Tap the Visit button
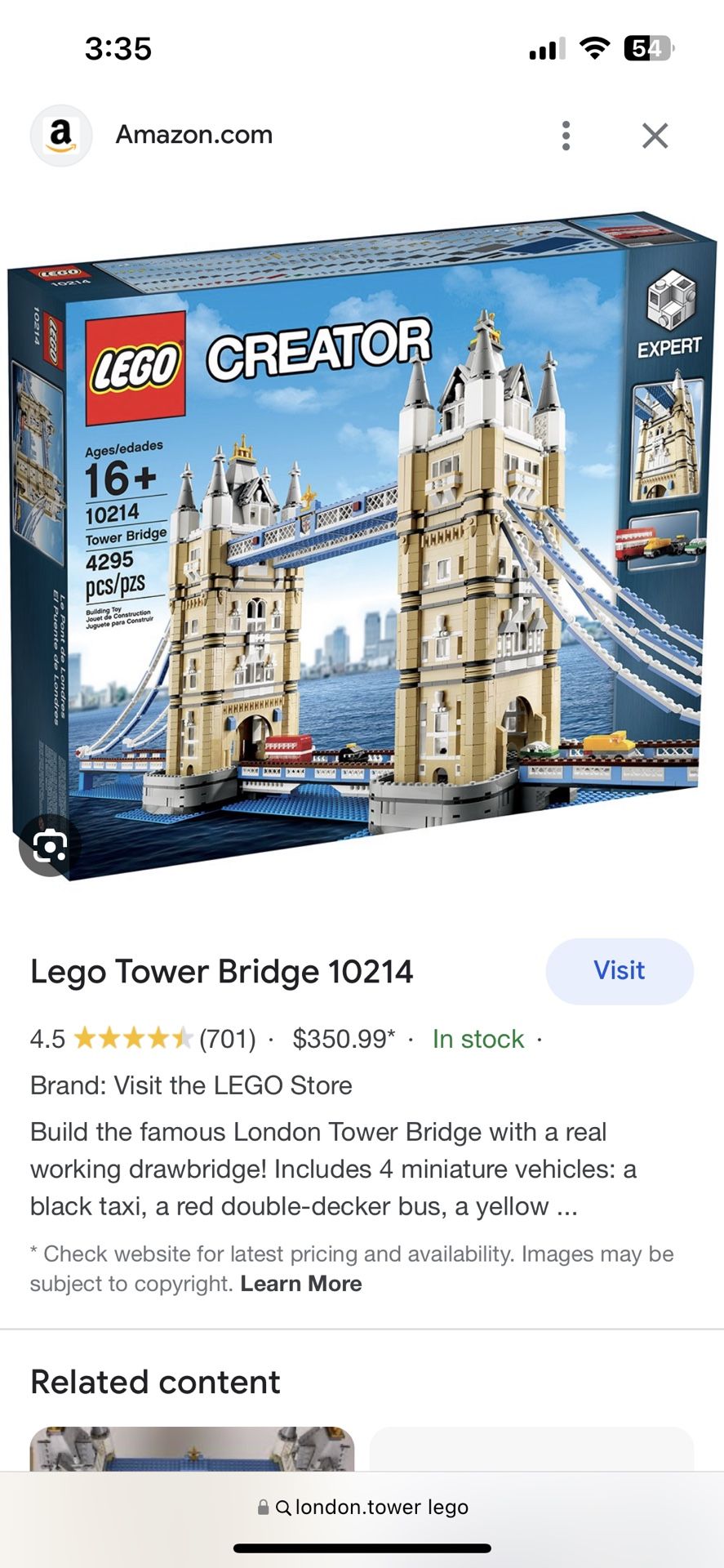 point(619,970)
